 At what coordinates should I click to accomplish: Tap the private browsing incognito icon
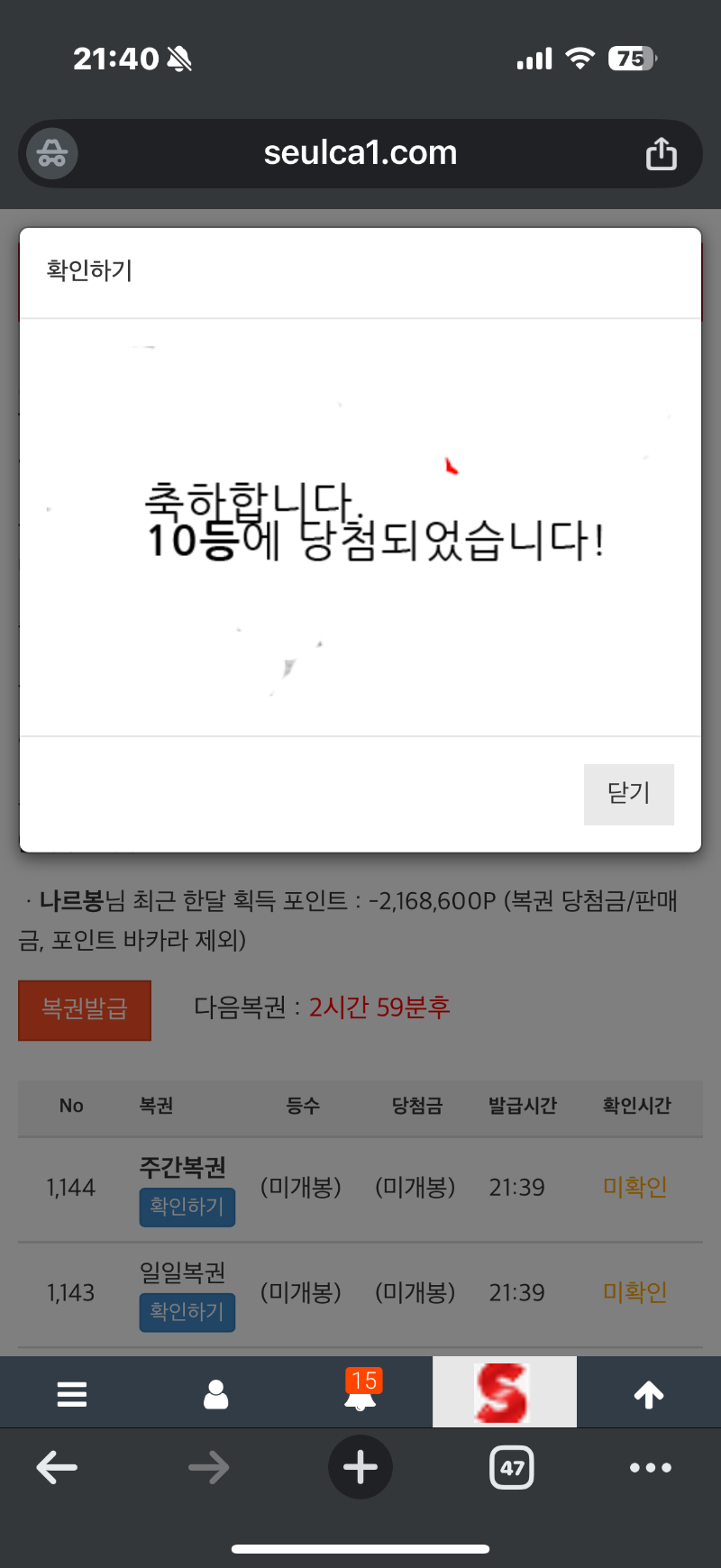pos(52,153)
